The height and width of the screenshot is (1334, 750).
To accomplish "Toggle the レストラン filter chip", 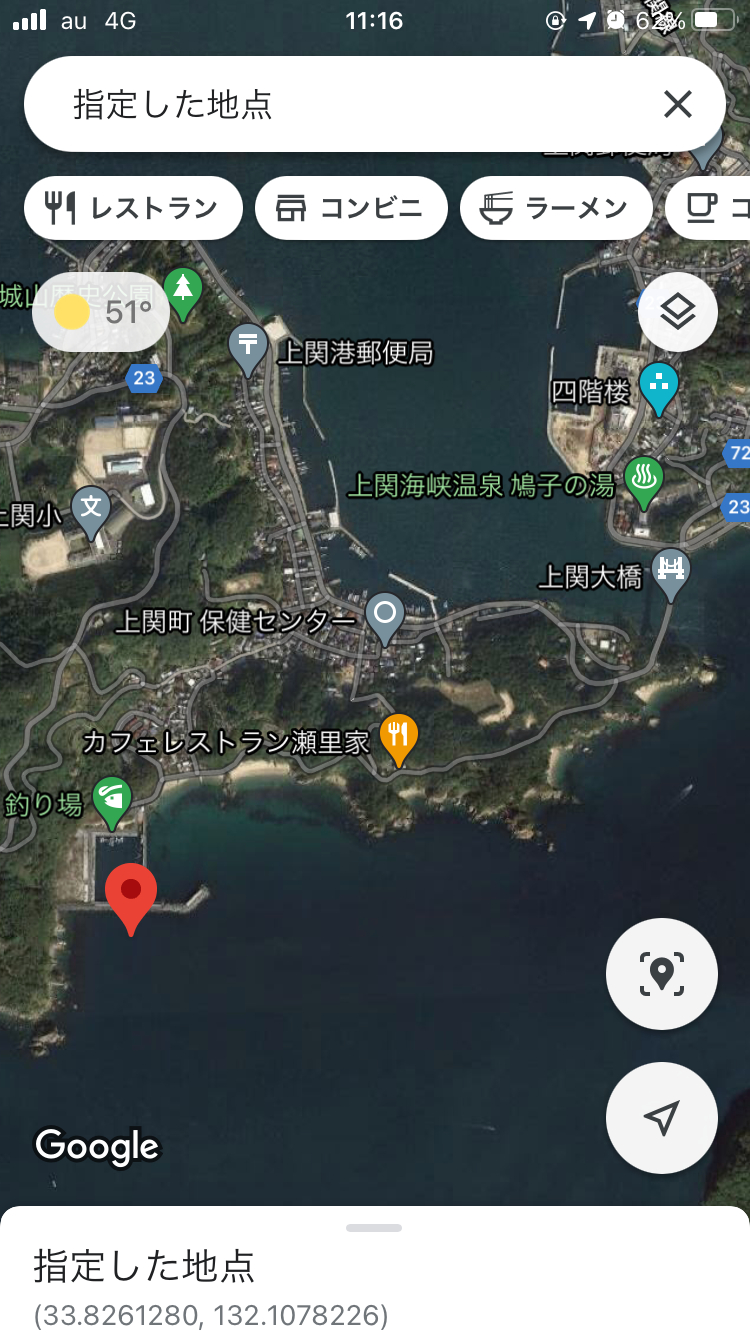I will [132, 207].
